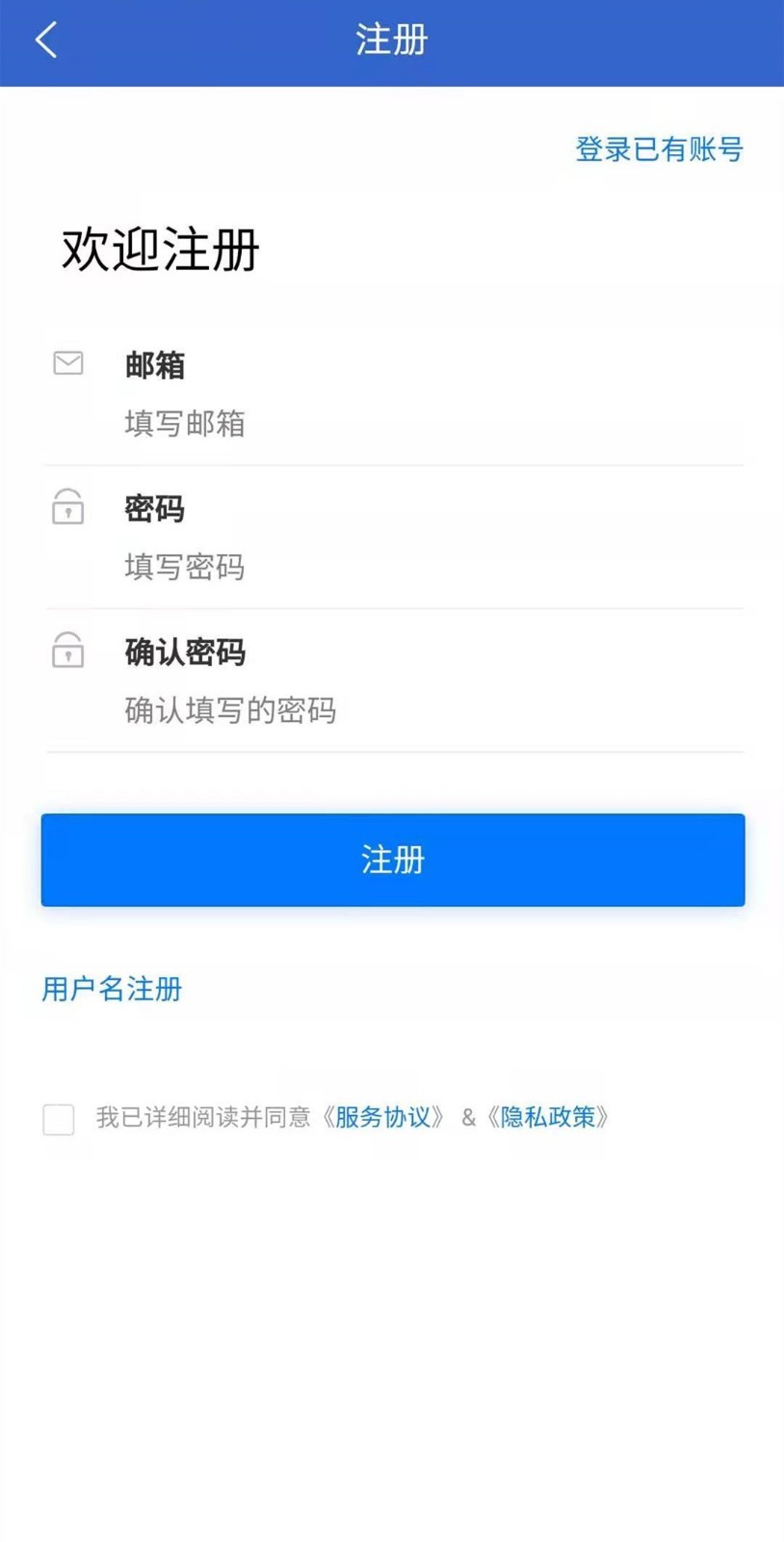The image size is (784, 1542).
Task: Click the 邮箱 field label
Action: 153,365
